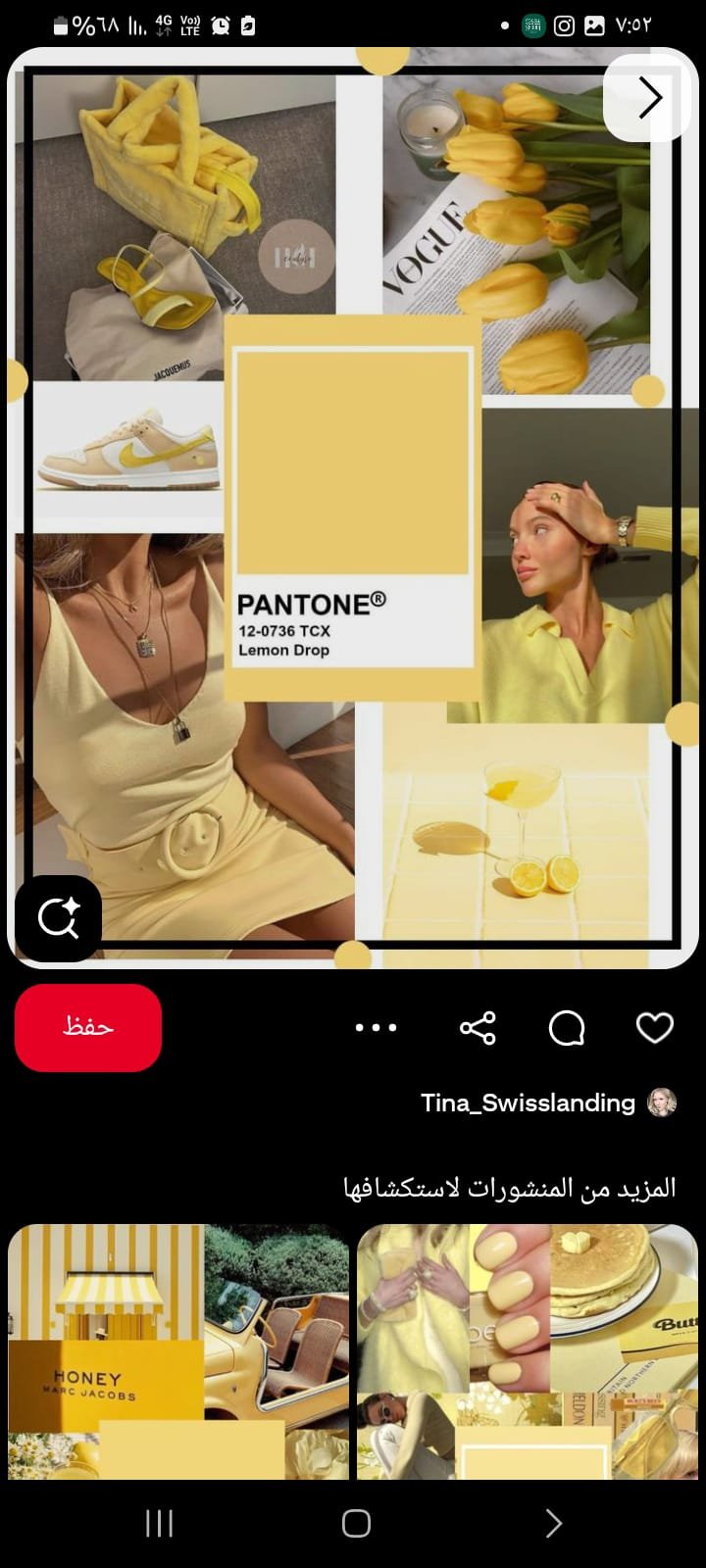Open the Honey Marc Jacobs related pin
The width and height of the screenshot is (706, 1568).
177,1352
